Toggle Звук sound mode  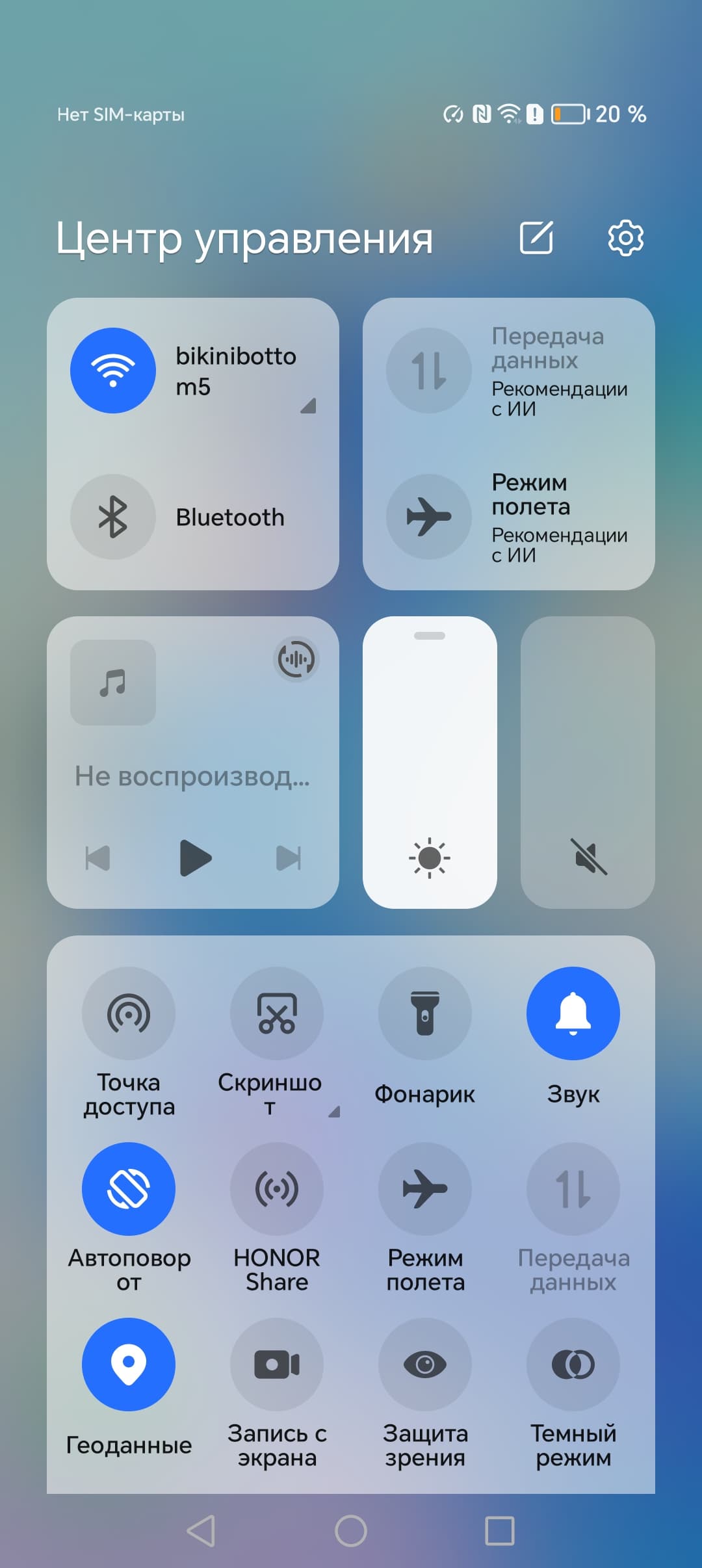(x=573, y=1013)
